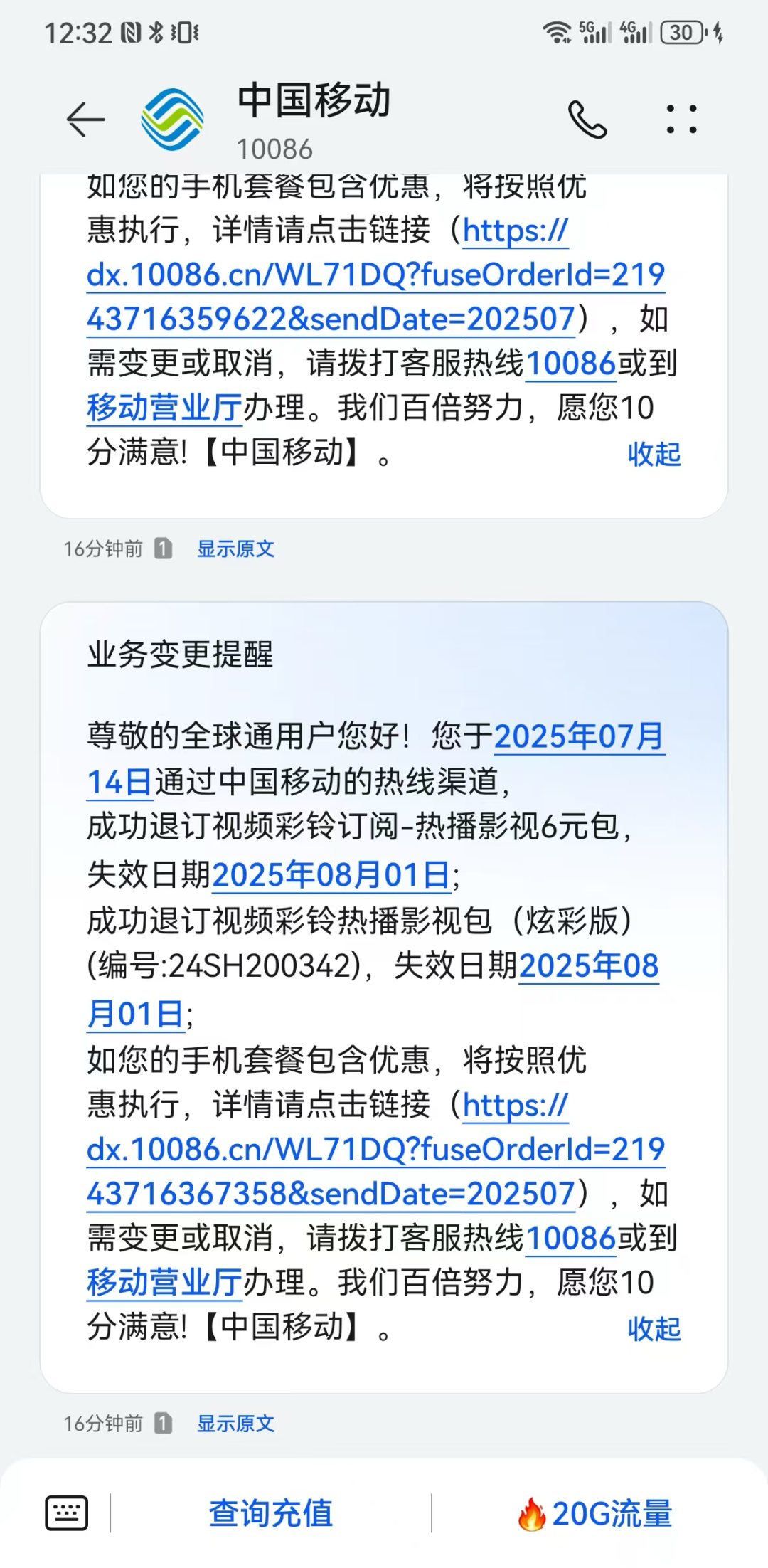Open the 移动营业厅 link in the upper message

pos(164,408)
